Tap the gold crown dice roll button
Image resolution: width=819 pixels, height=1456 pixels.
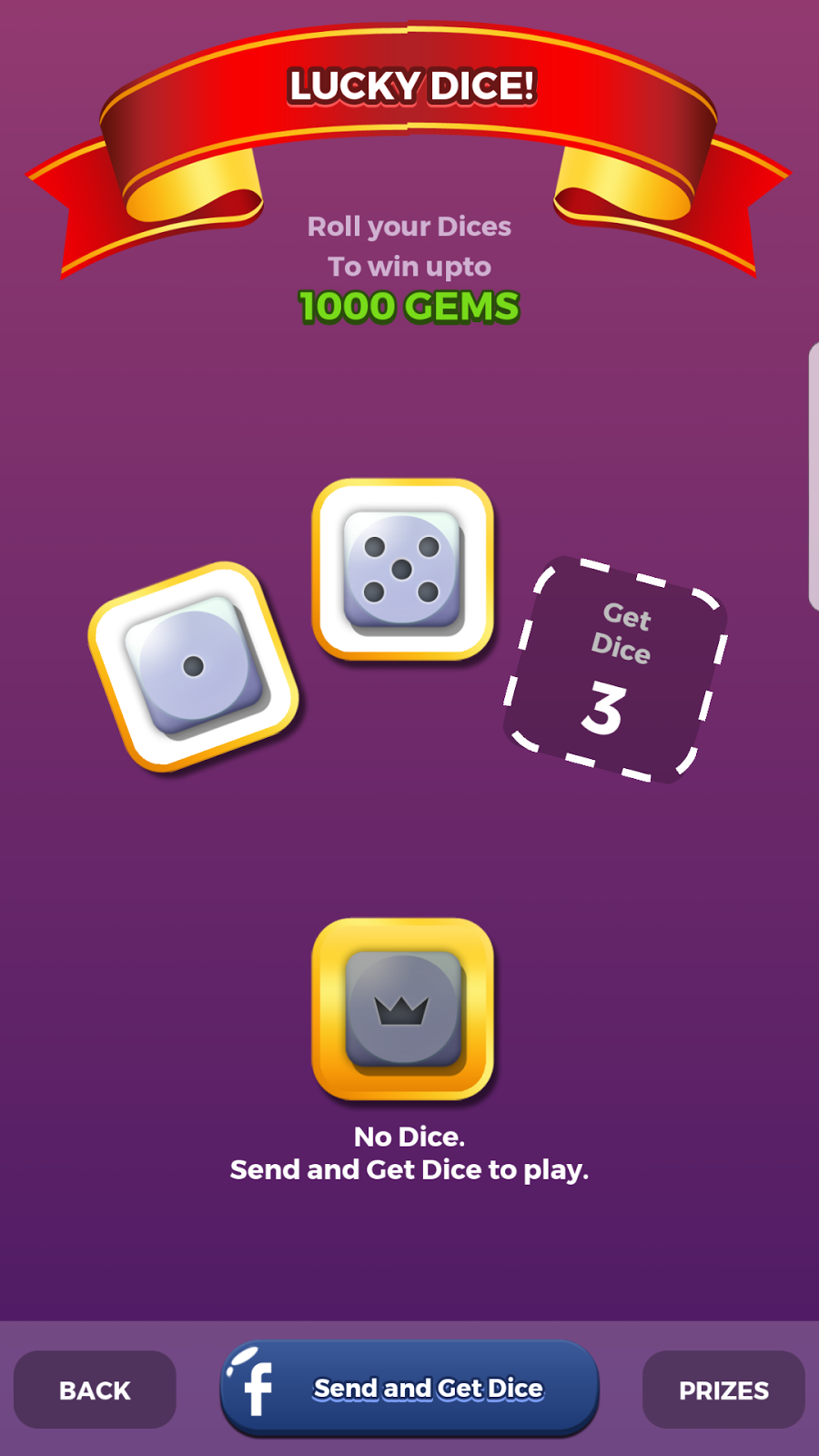coord(403,1009)
